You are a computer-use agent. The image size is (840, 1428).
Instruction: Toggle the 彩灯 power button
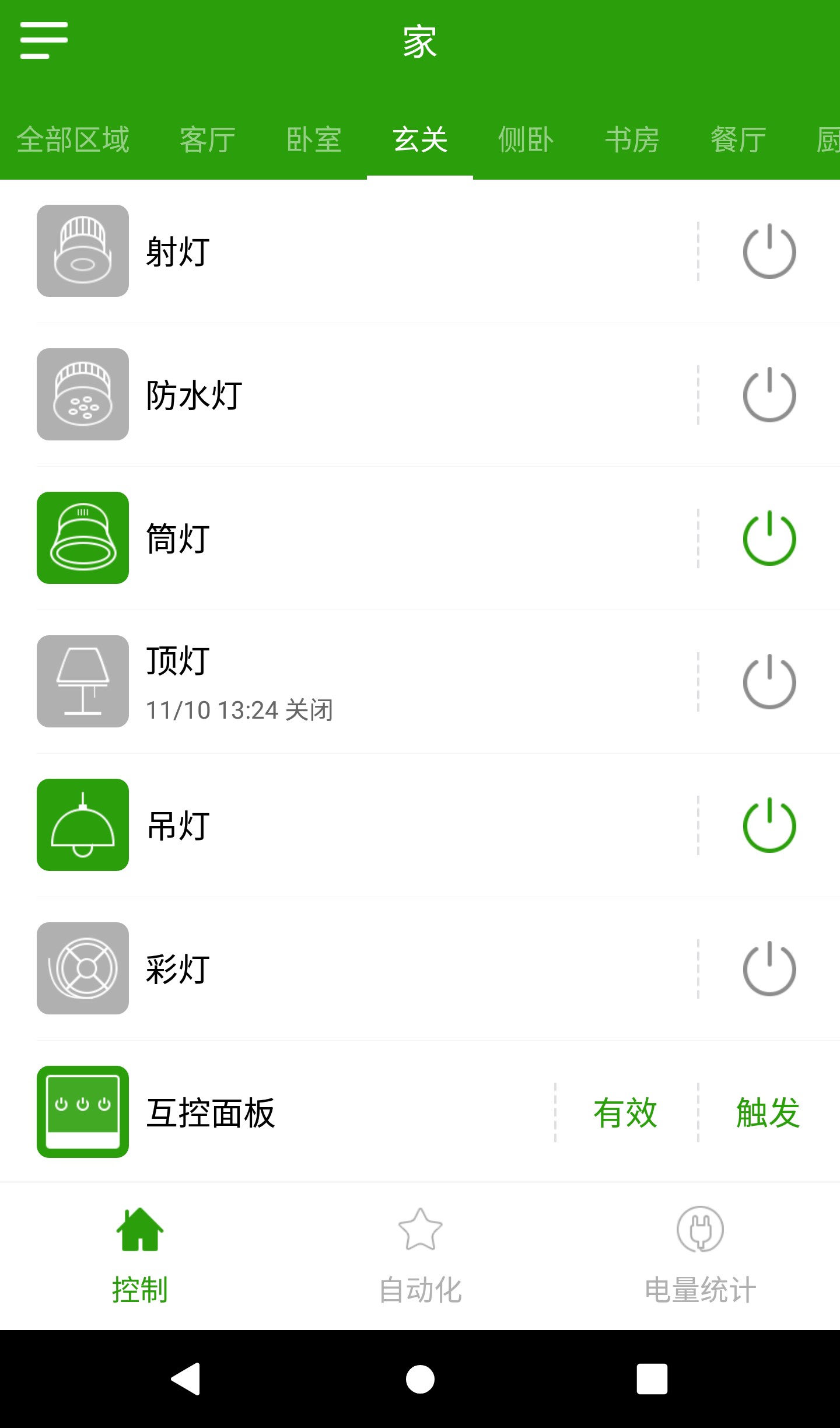(769, 969)
